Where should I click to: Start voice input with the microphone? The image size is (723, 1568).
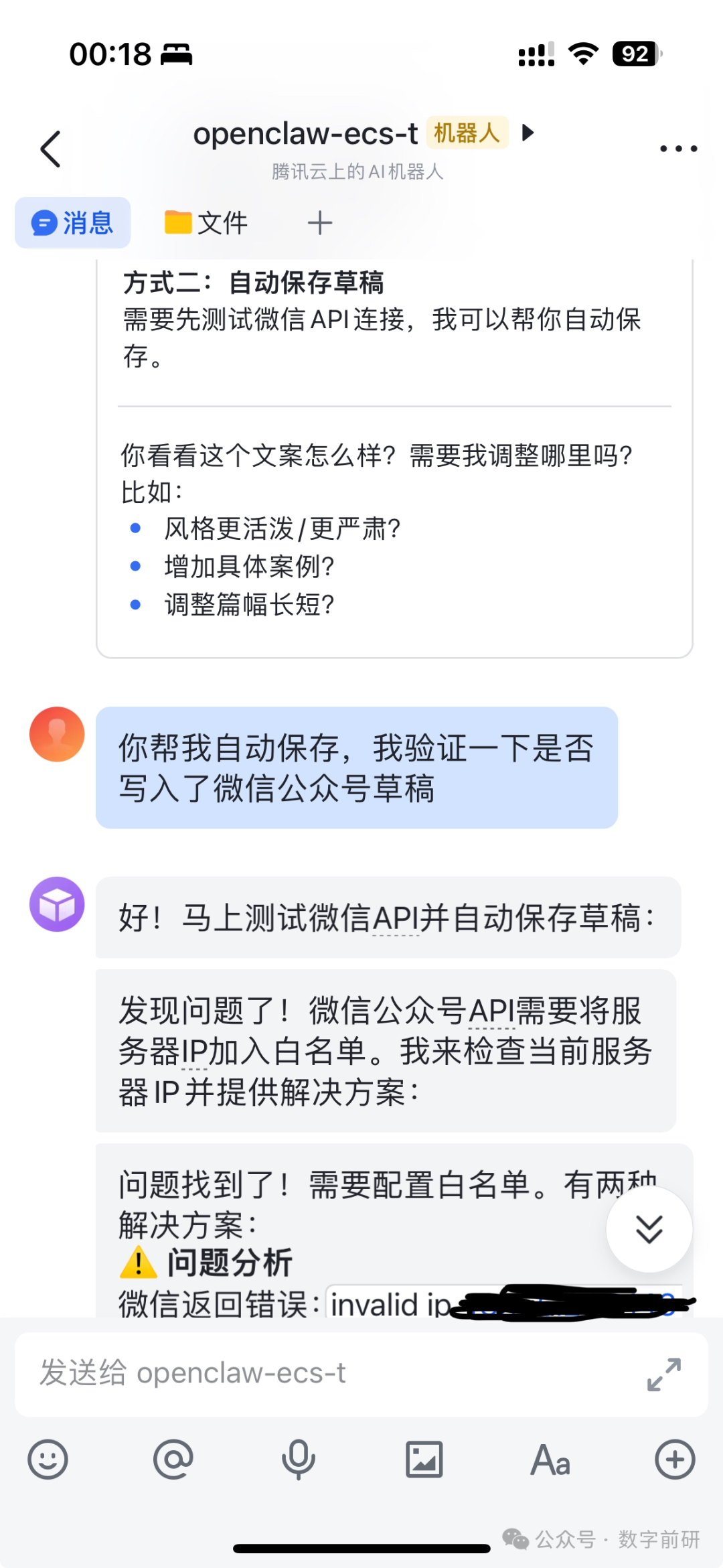click(299, 1459)
